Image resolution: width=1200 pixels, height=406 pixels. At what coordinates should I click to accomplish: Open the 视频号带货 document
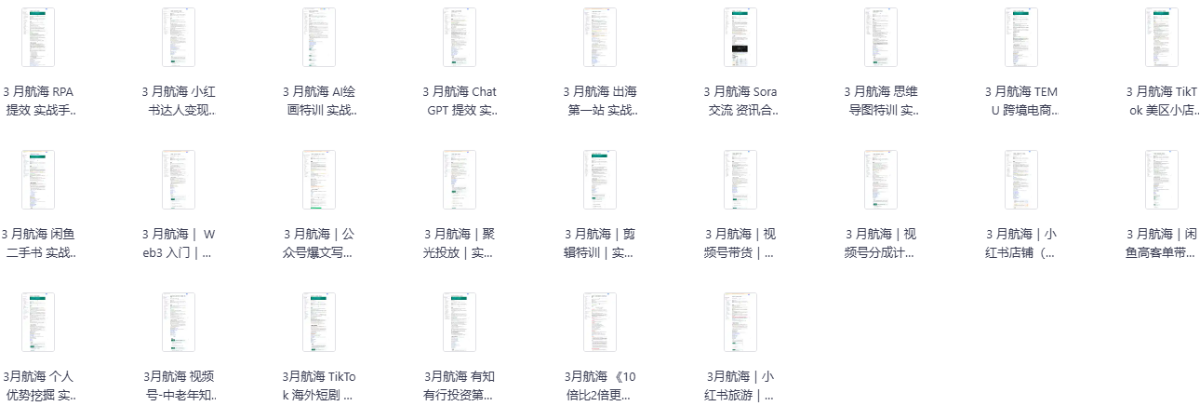[740, 180]
